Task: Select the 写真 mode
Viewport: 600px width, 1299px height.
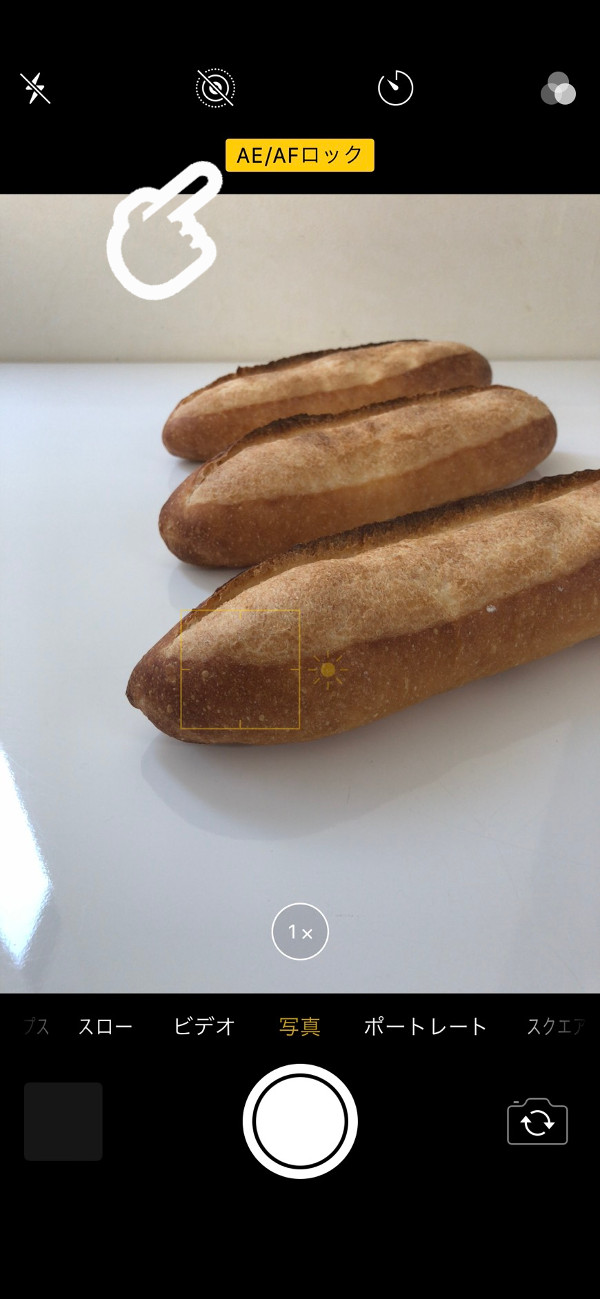Action: (299, 1026)
